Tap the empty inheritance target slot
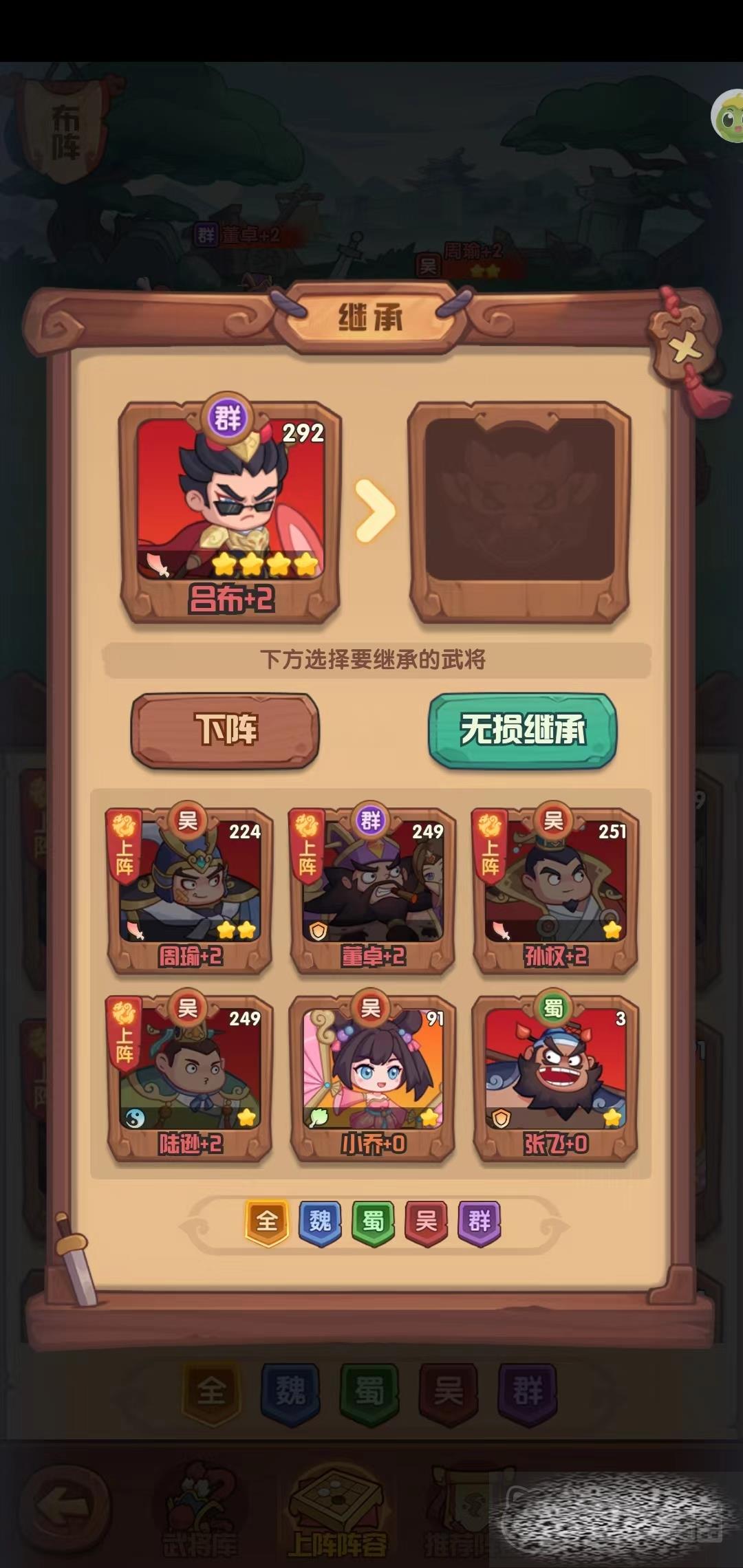 (x=519, y=512)
